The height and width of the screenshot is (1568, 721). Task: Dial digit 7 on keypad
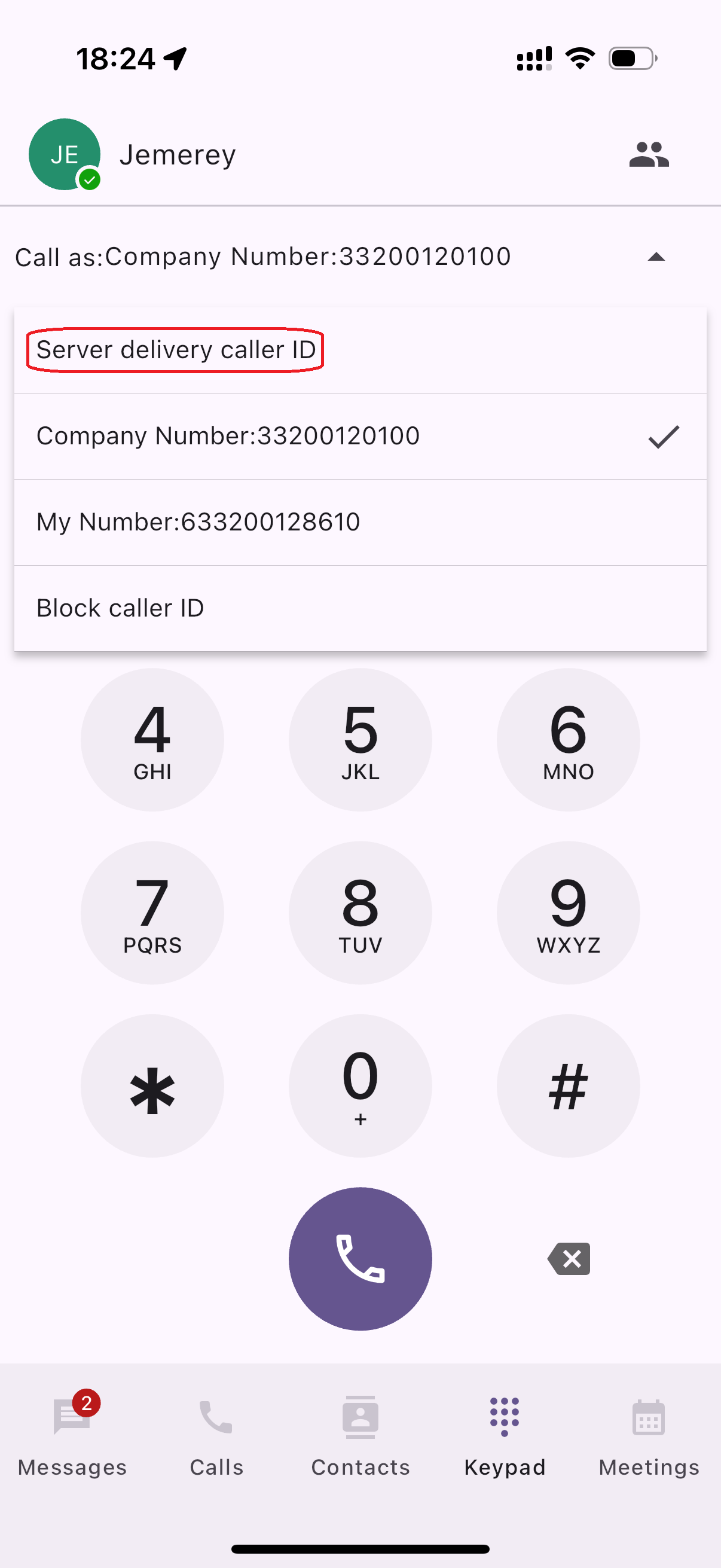(x=152, y=912)
